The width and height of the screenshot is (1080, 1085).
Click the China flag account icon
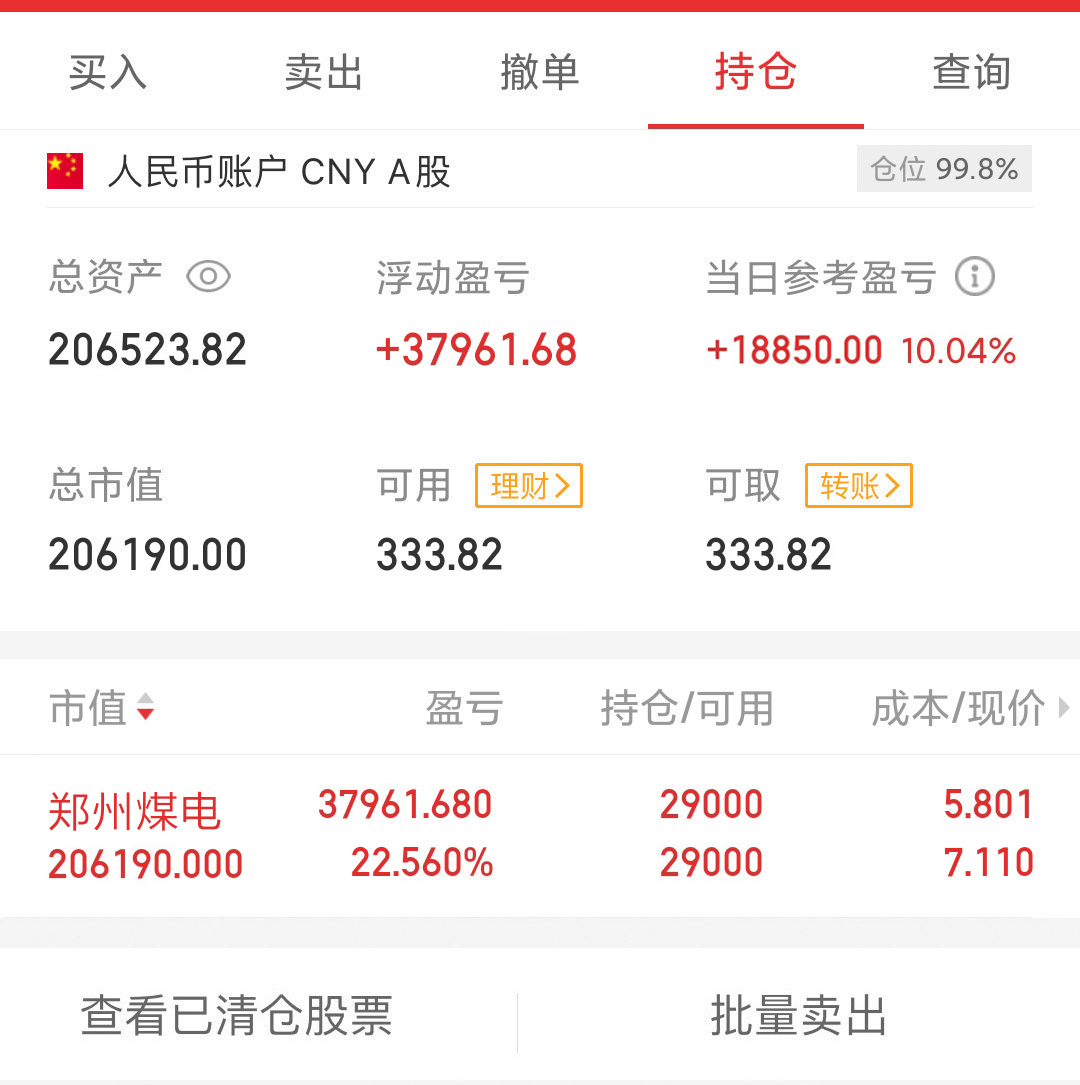click(64, 169)
